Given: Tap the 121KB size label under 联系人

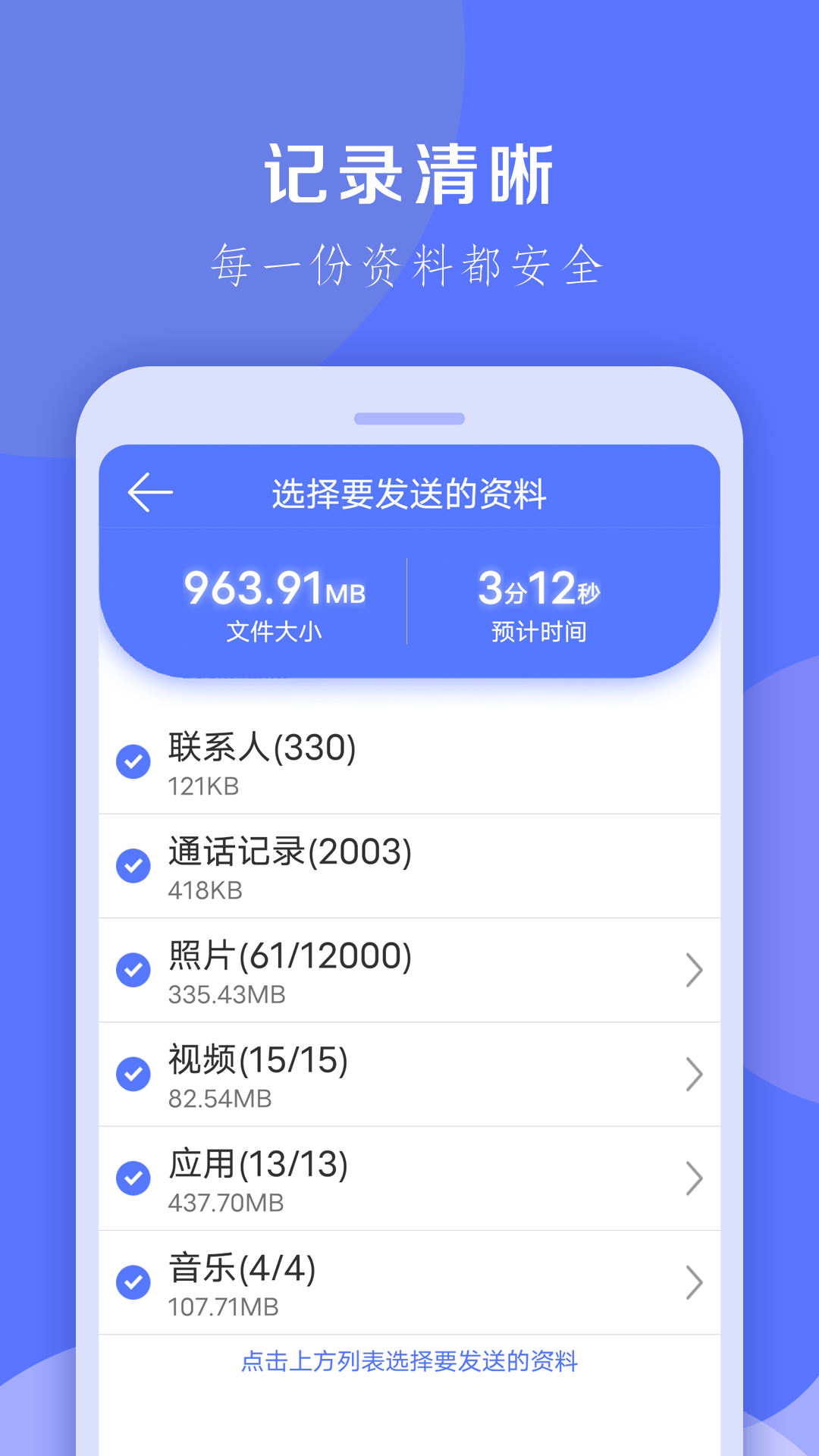Looking at the screenshot, I should click(205, 787).
